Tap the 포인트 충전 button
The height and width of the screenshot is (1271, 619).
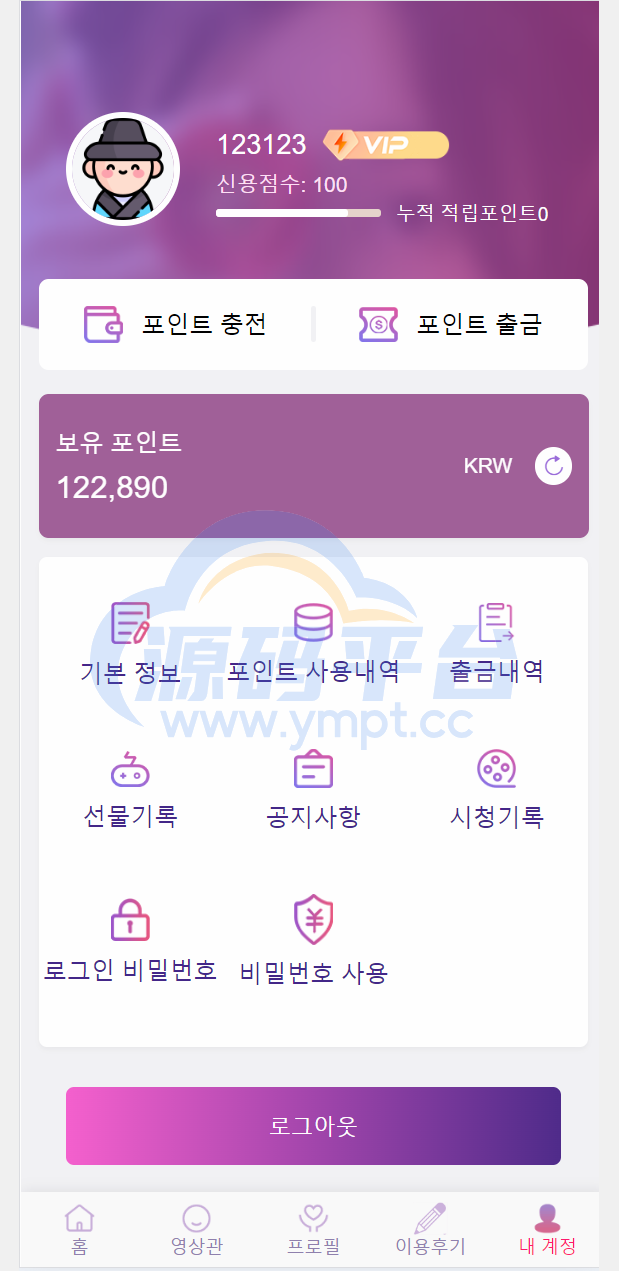click(x=175, y=324)
